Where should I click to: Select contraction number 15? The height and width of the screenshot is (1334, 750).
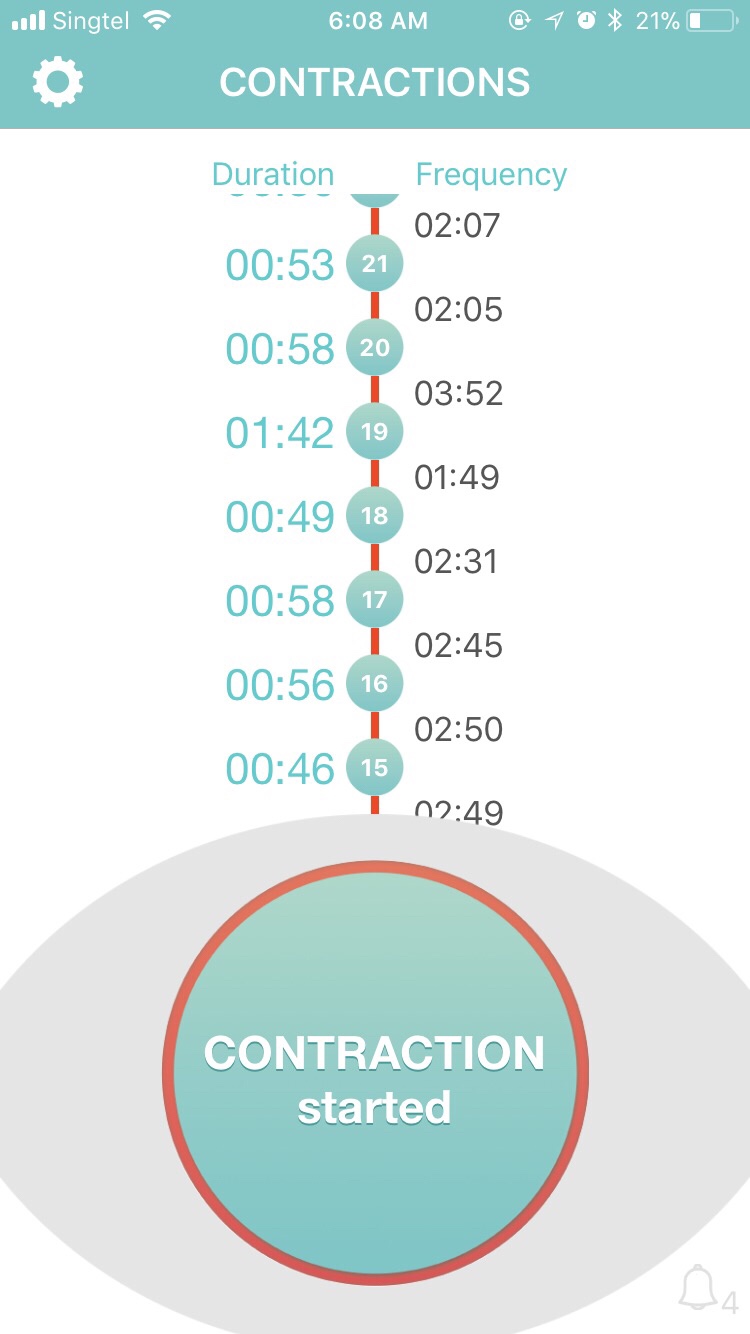click(x=374, y=768)
